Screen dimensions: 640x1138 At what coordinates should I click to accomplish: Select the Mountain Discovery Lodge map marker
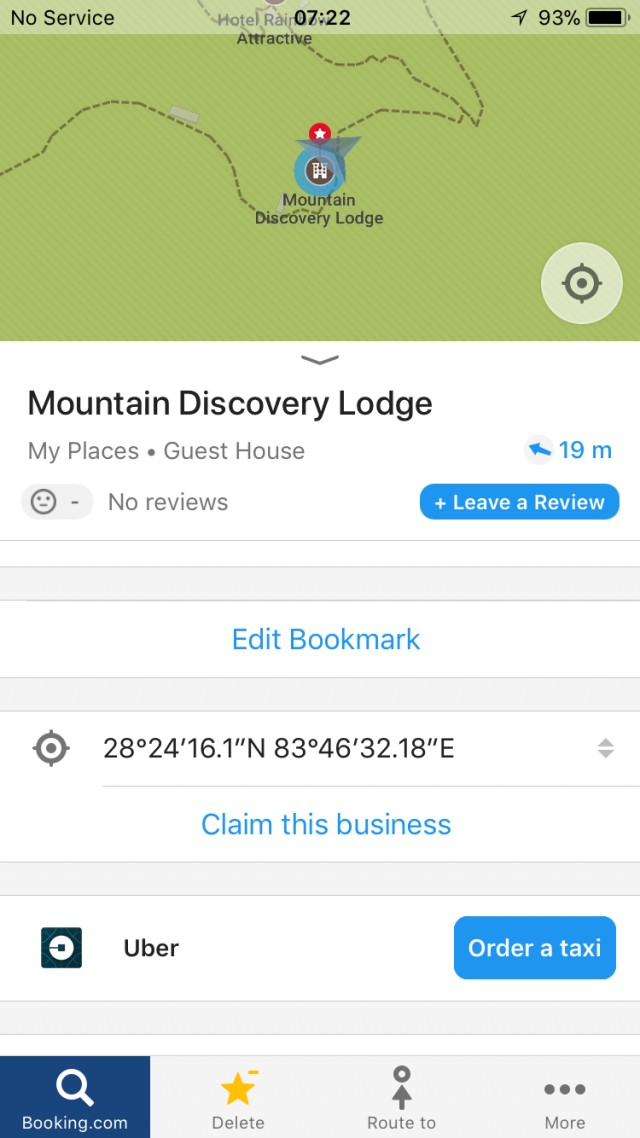click(x=319, y=170)
